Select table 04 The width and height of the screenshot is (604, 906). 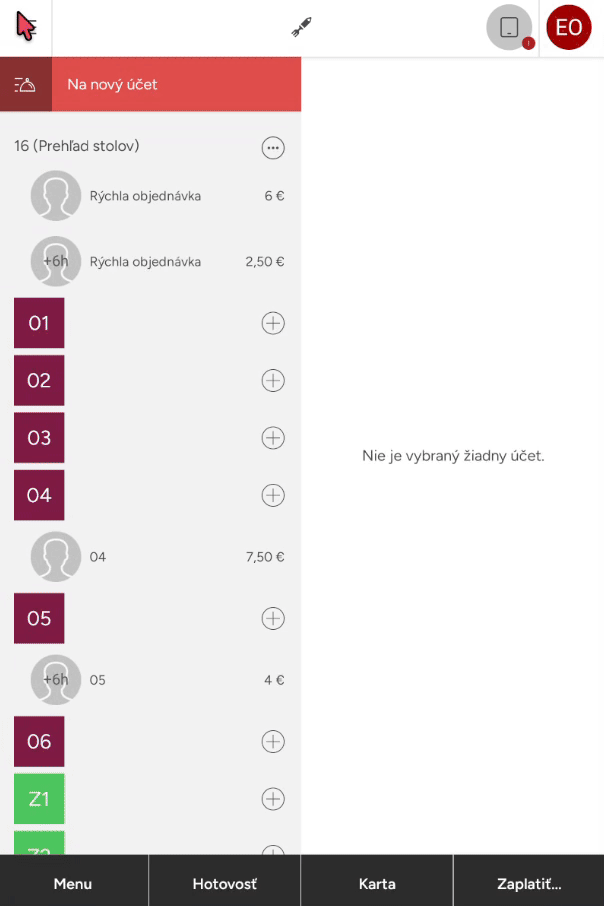click(39, 495)
